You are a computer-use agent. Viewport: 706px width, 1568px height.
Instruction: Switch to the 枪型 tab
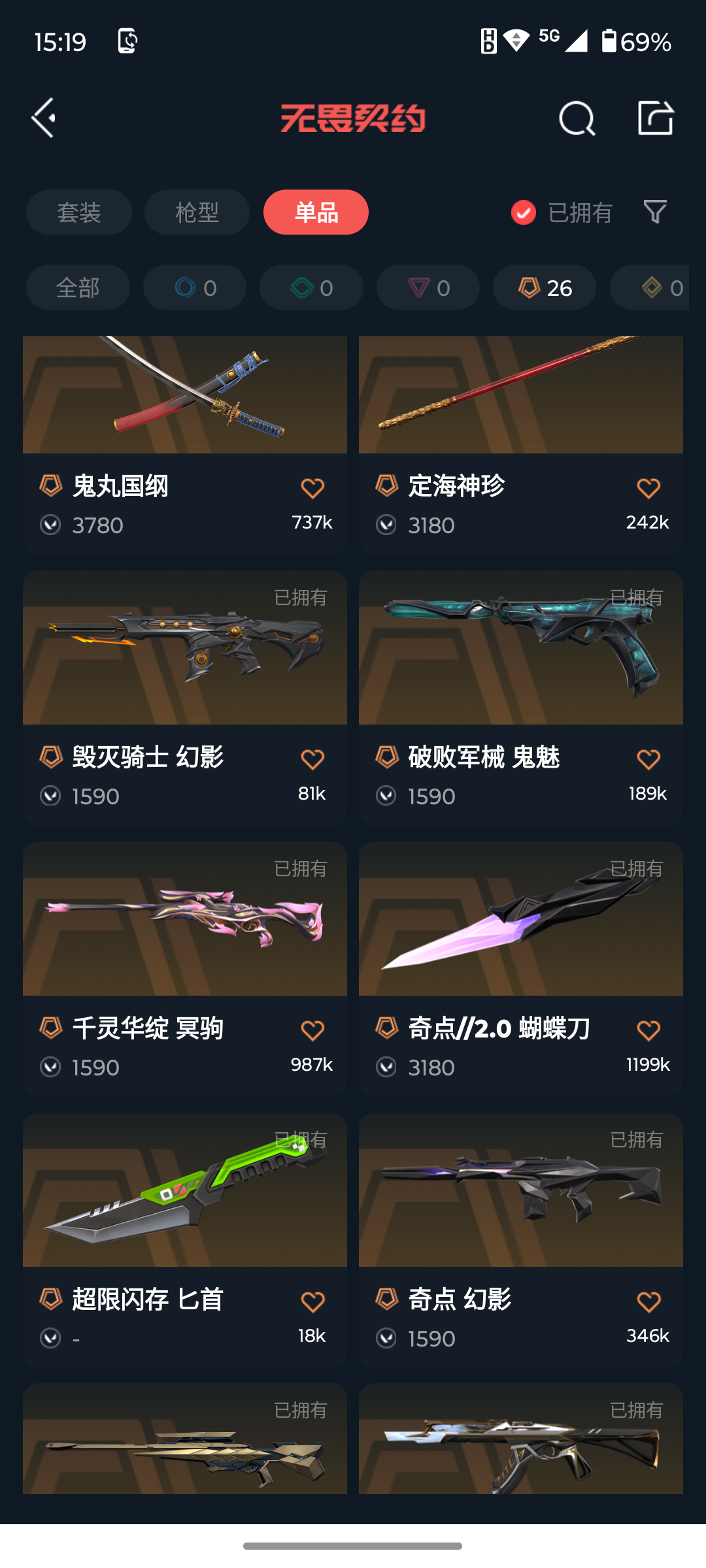pyautogui.click(x=197, y=212)
